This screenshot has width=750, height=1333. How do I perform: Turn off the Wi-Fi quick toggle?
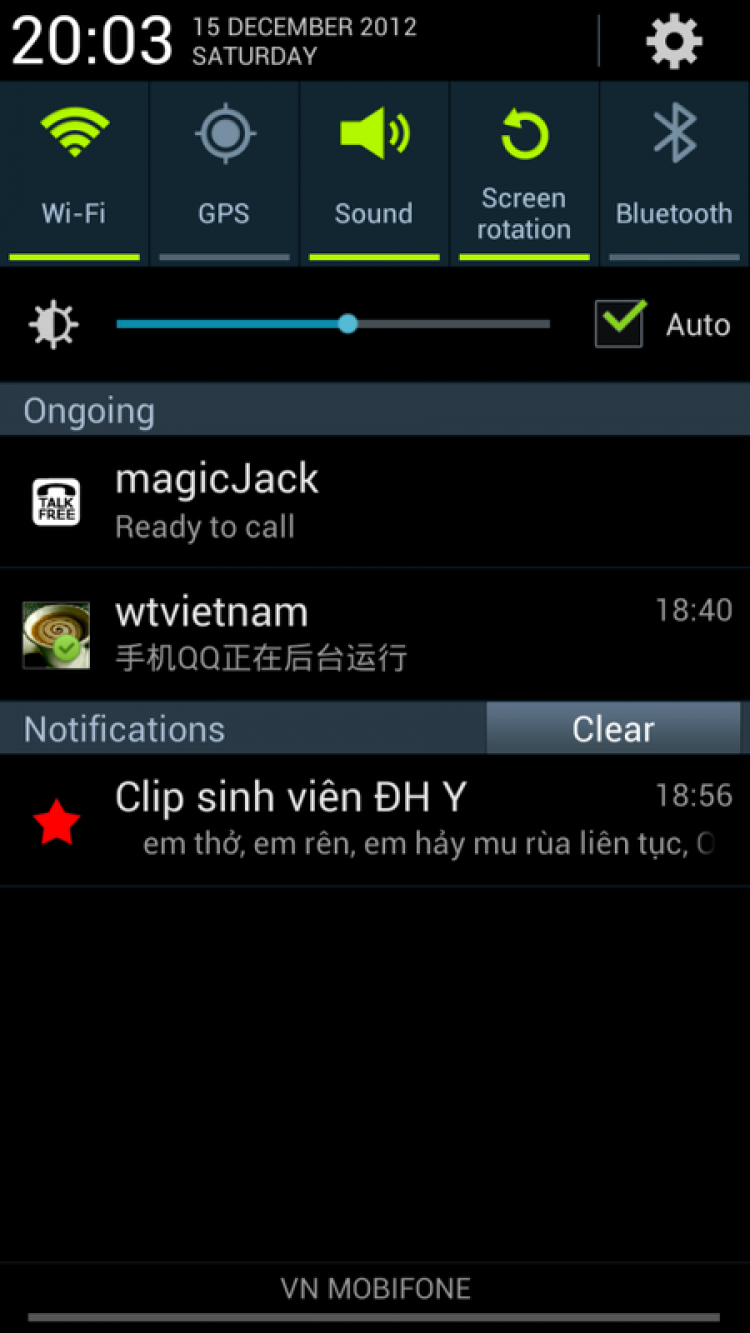74,172
